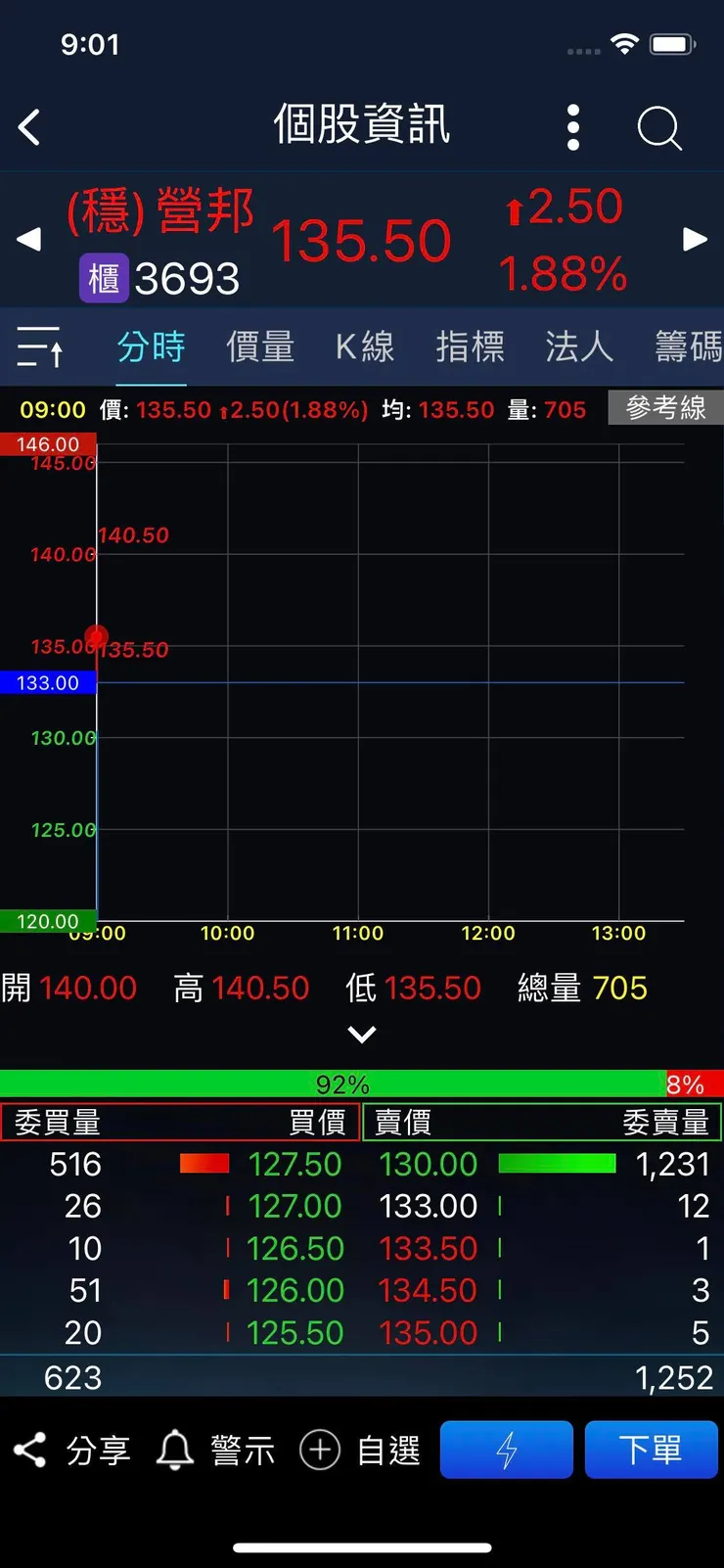The image size is (724, 1568).
Task: Tap the three-dot overflow menu
Action: (573, 127)
